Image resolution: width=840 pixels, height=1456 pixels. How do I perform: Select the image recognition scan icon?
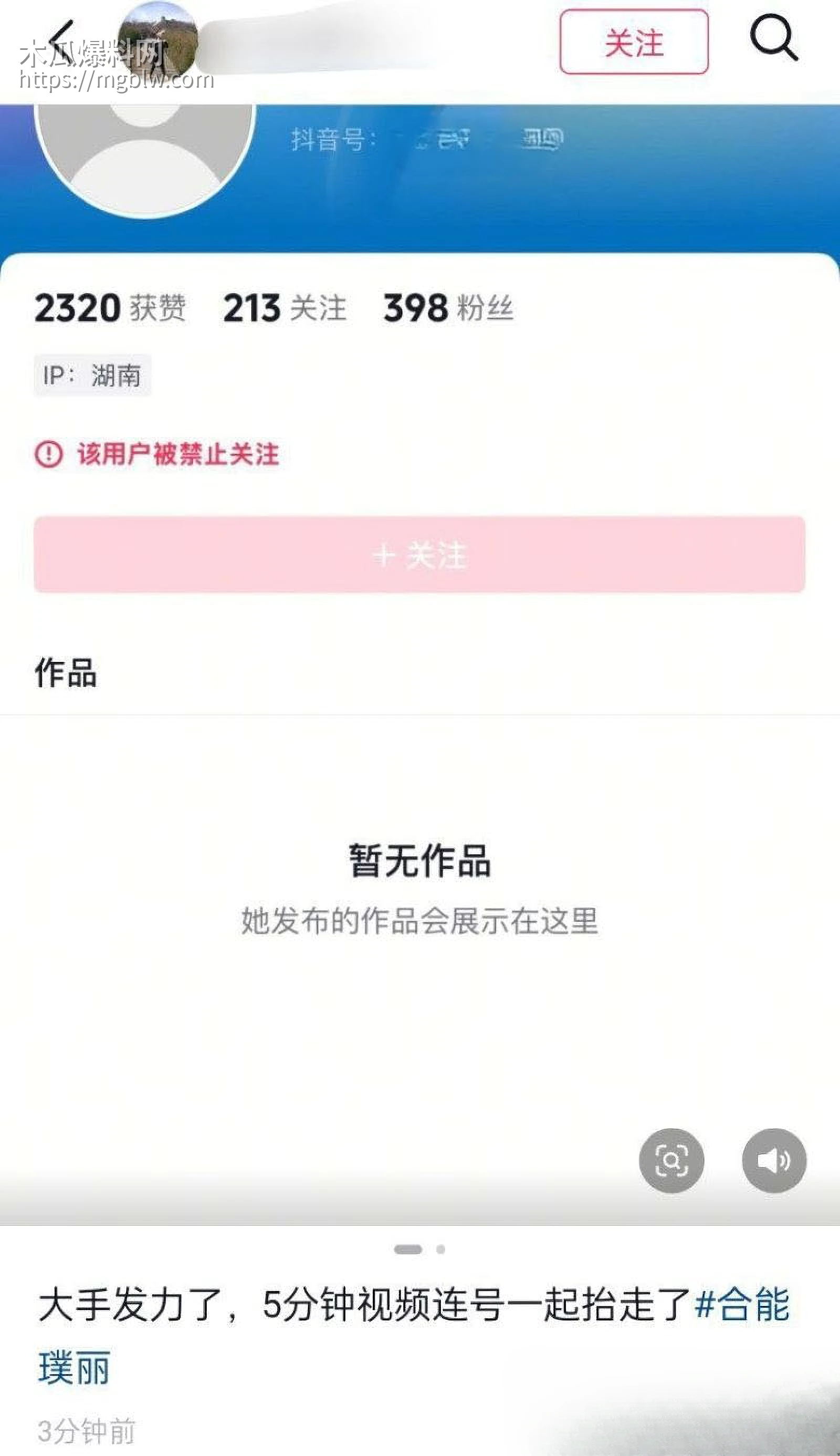672,1159
